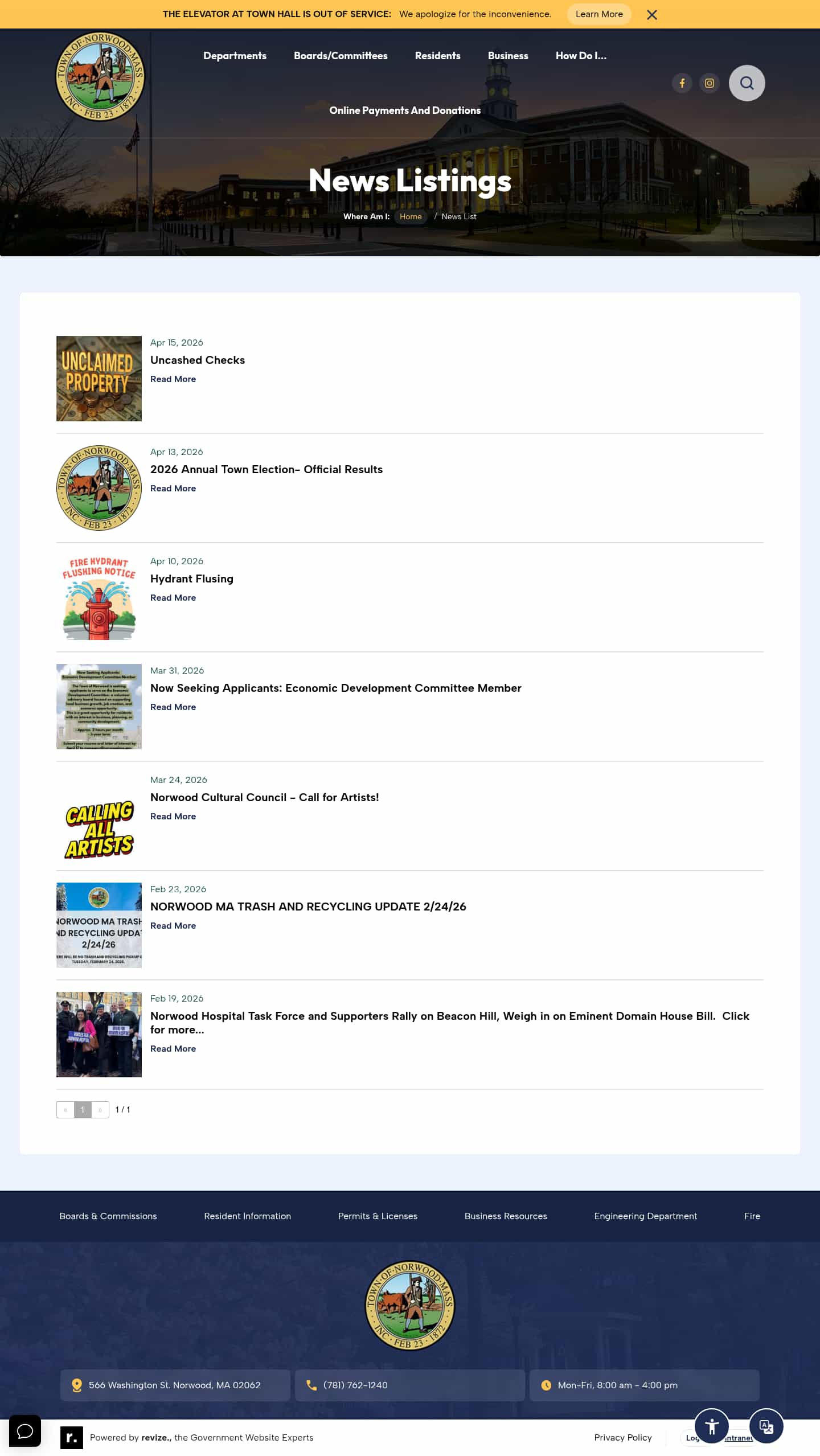
Task: Open Permits & Licenses in the footer
Action: [378, 1216]
